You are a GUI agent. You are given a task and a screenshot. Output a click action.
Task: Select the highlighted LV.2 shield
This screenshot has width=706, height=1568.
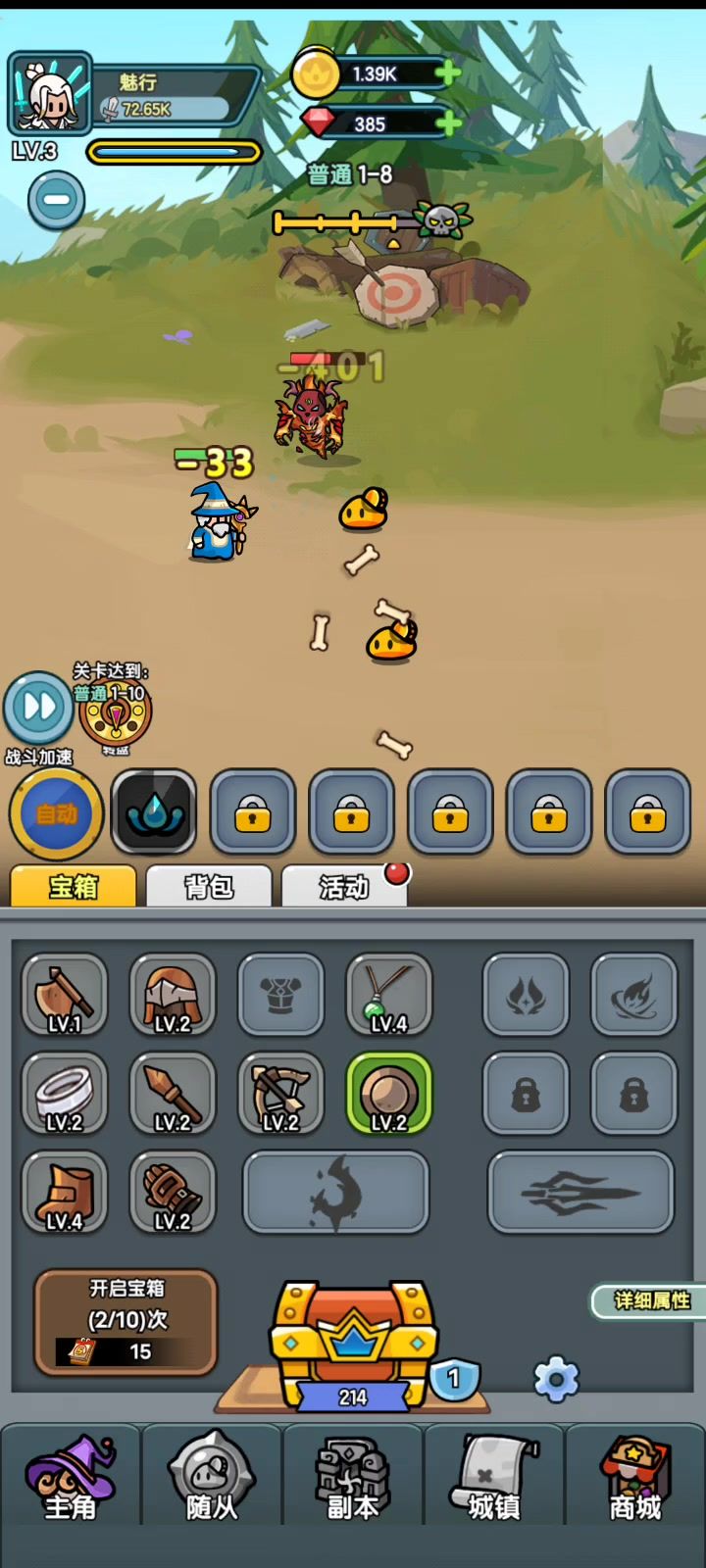click(x=389, y=1093)
